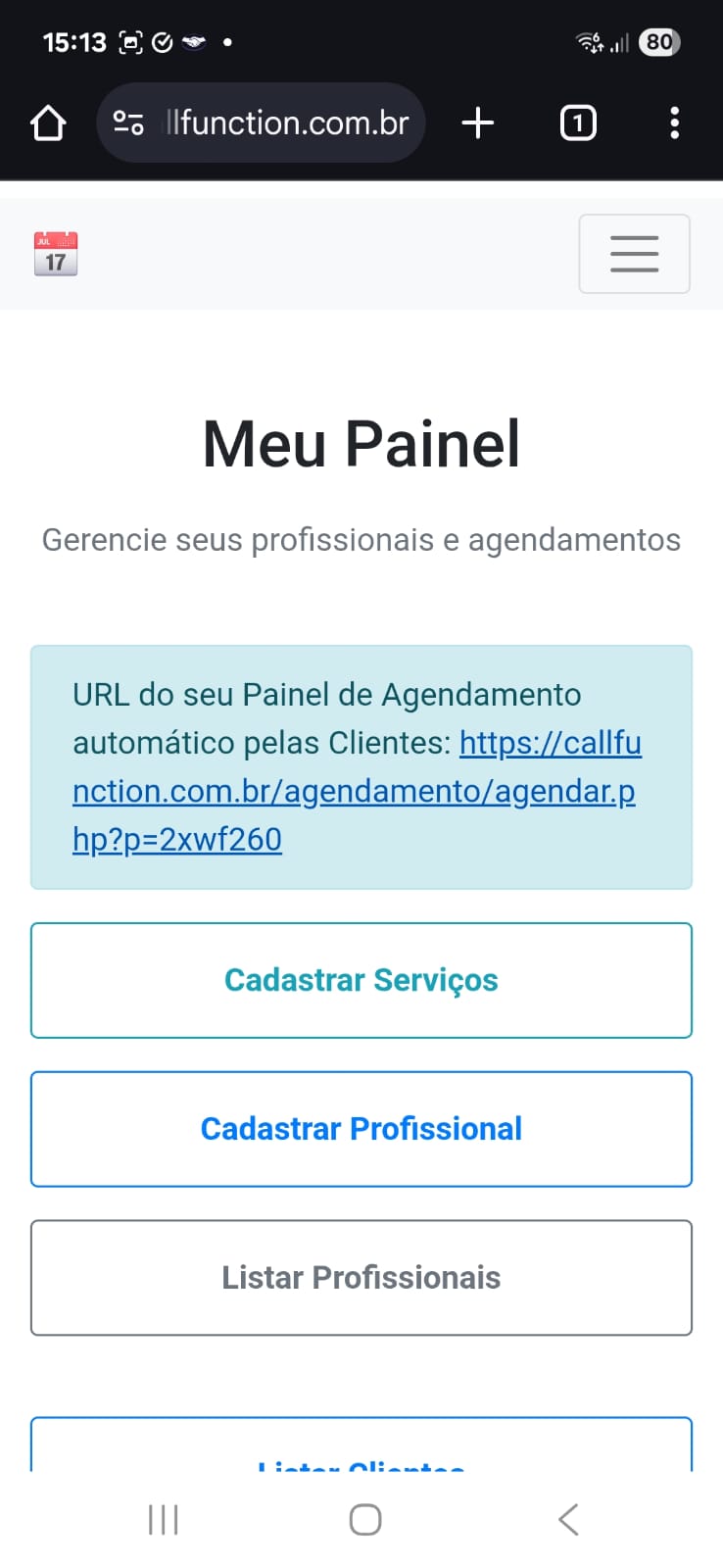Collapse the navigation menu panel

click(634, 254)
